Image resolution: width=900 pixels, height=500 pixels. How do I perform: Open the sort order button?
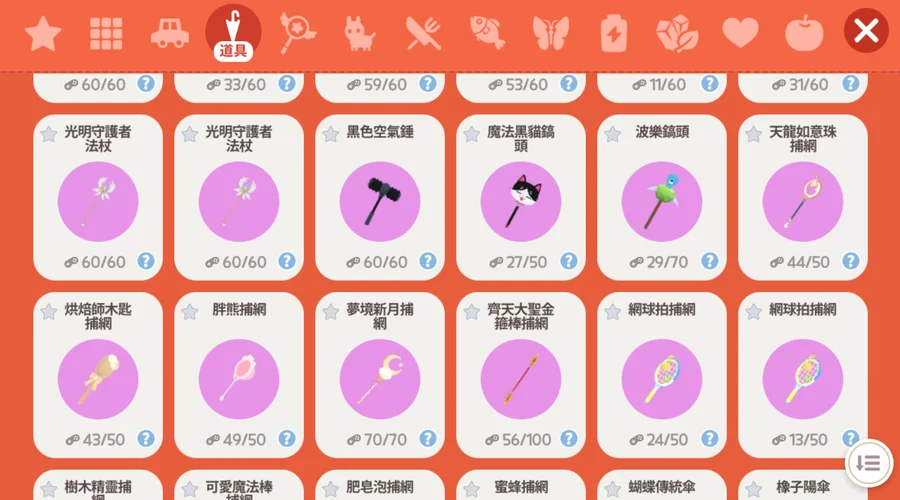coord(868,463)
